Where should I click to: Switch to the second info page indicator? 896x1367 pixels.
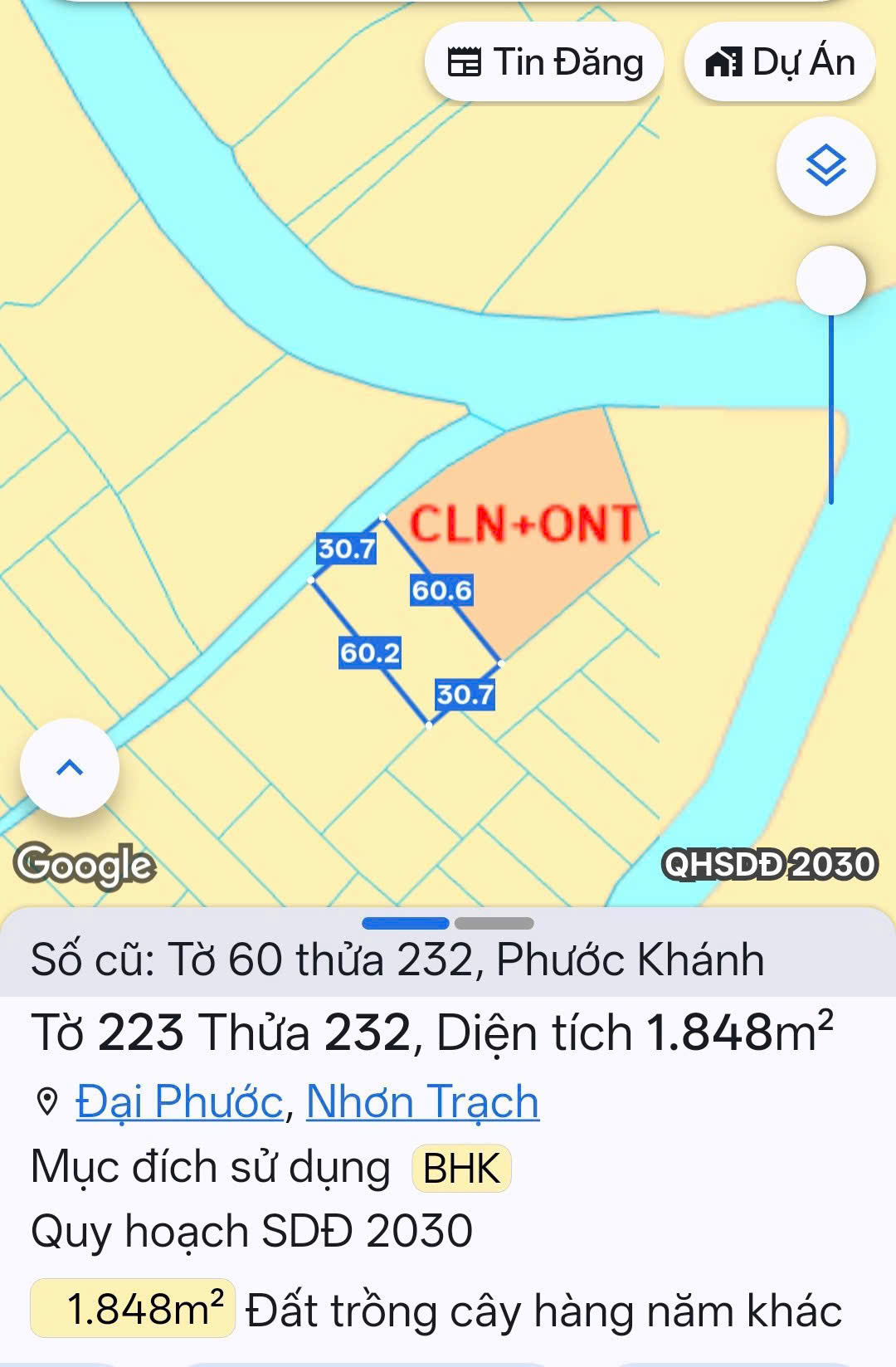click(x=494, y=923)
